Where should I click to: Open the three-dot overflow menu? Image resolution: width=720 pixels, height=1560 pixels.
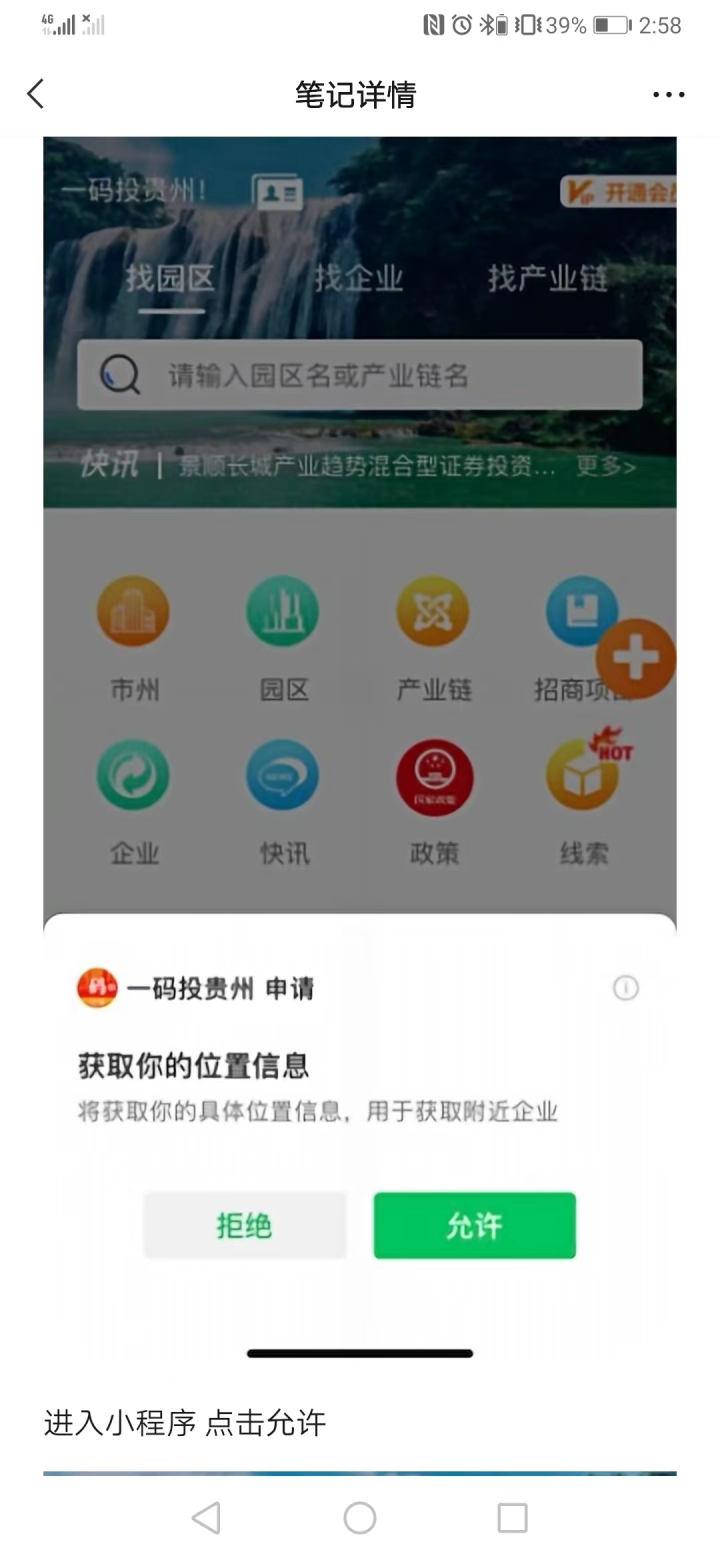(x=668, y=95)
